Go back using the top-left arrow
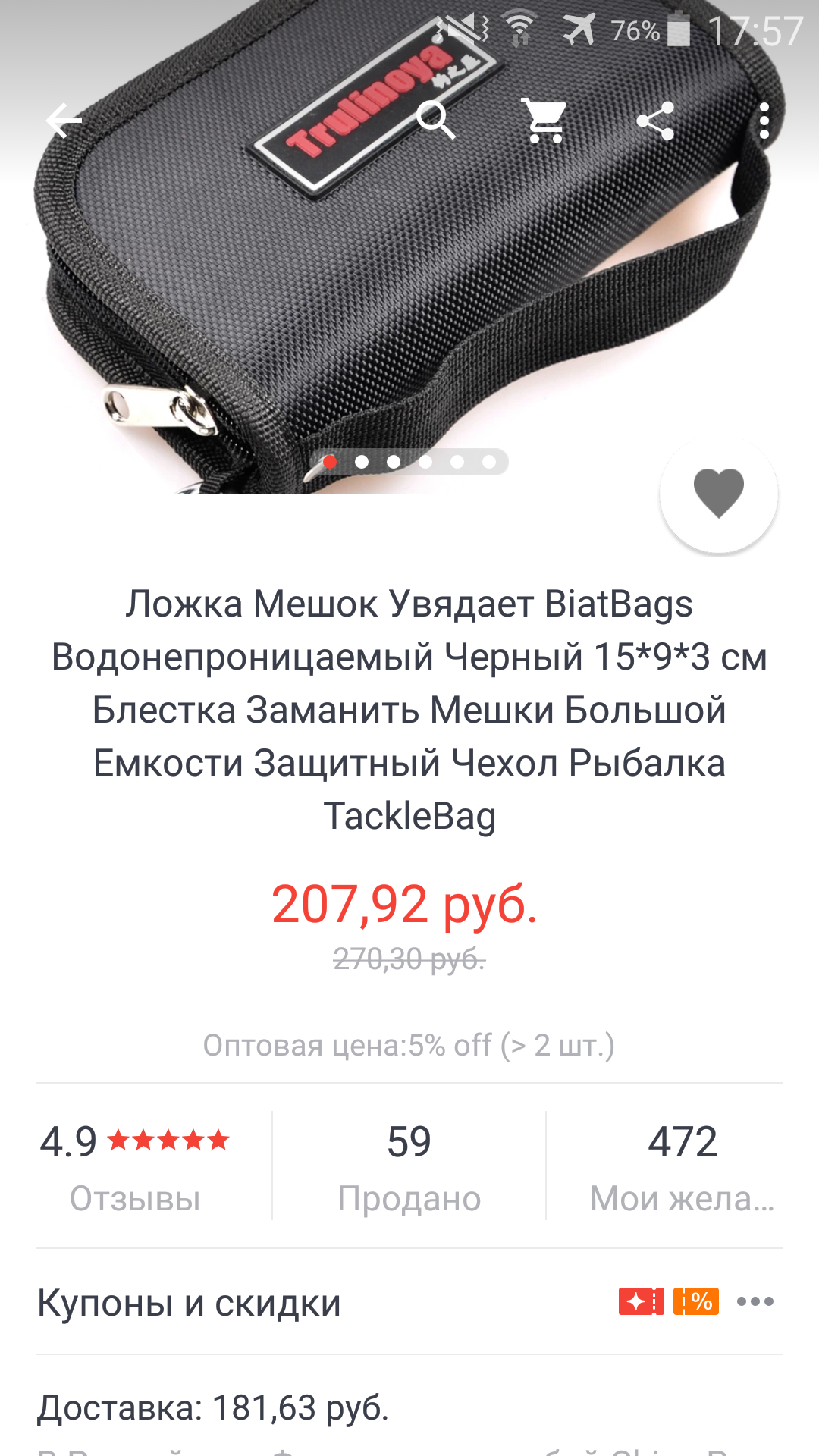819x1456 pixels. click(x=64, y=121)
